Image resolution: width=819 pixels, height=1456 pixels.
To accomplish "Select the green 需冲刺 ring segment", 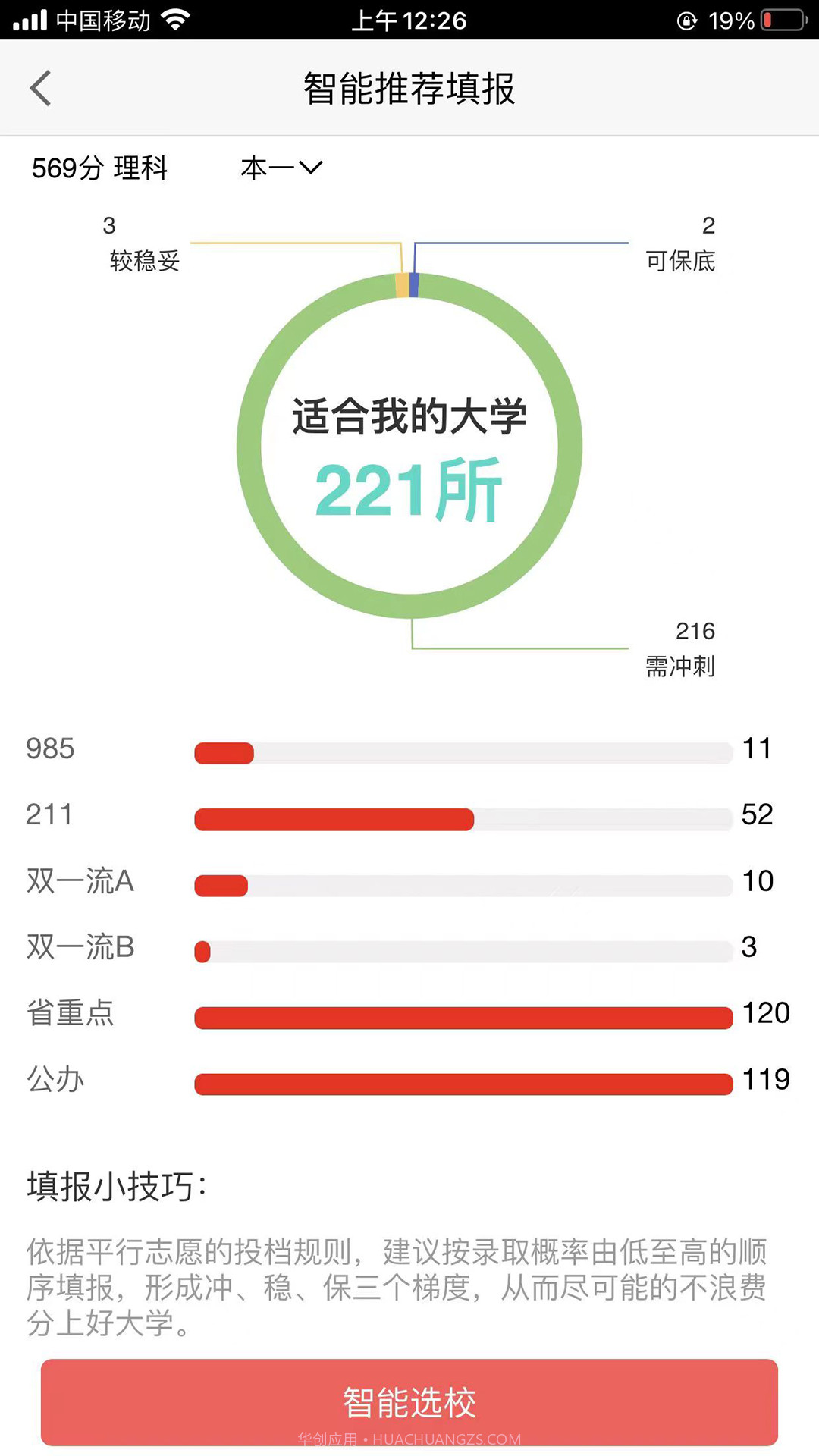I will click(x=413, y=607).
